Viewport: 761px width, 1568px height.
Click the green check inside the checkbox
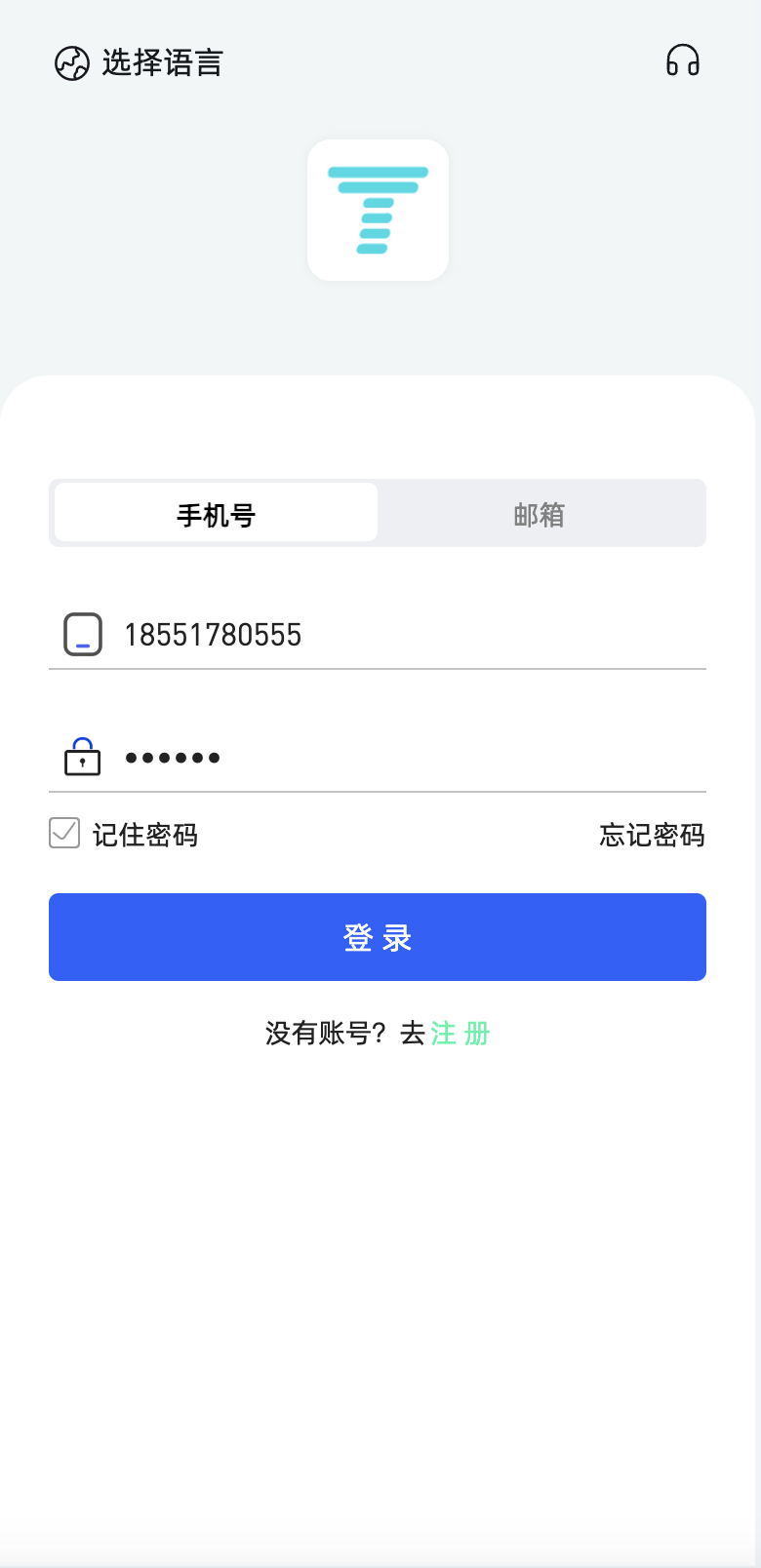[x=63, y=834]
